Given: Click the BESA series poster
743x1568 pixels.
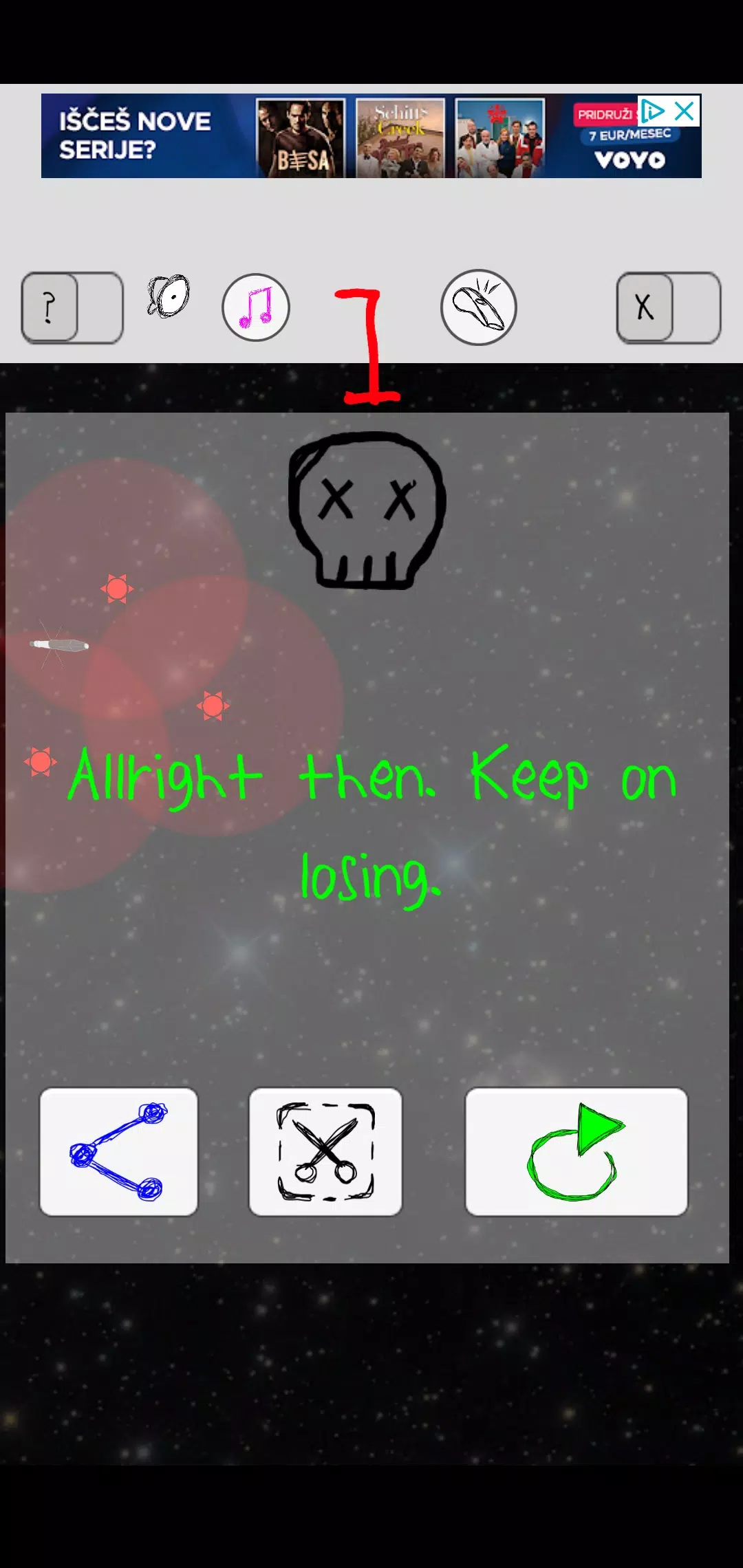Looking at the screenshot, I should pyautogui.click(x=301, y=138).
